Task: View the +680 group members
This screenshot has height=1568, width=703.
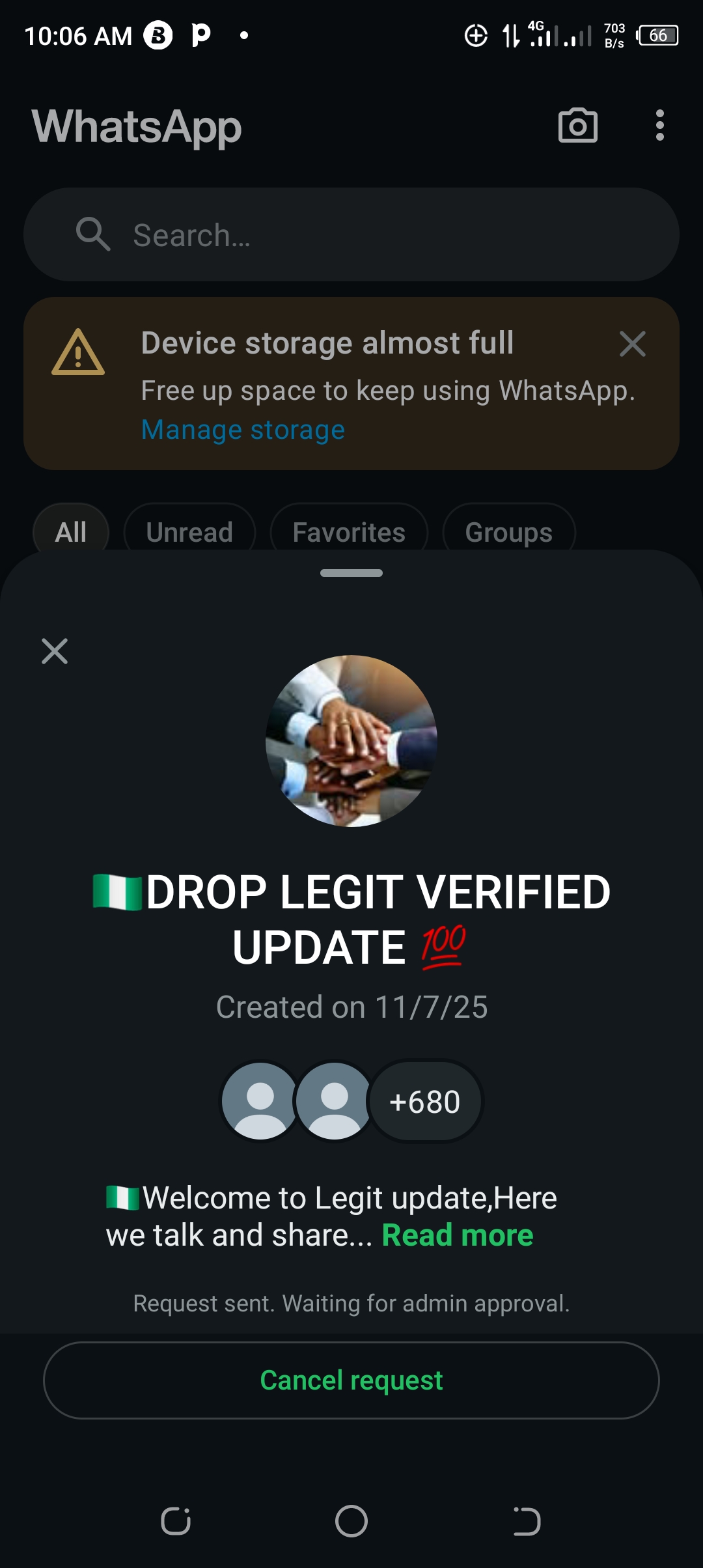Action: pyautogui.click(x=425, y=1102)
